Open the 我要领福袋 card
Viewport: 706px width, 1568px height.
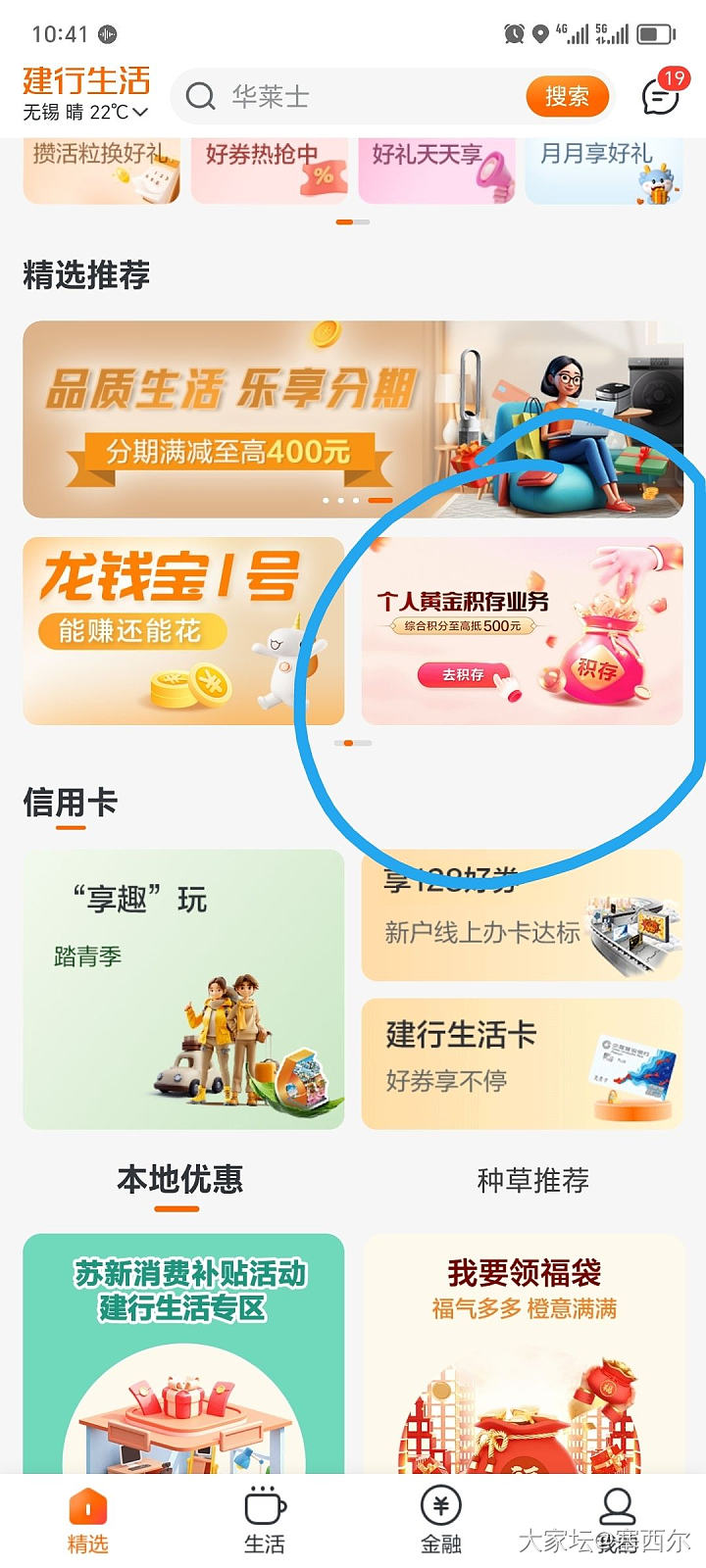[x=523, y=1352]
